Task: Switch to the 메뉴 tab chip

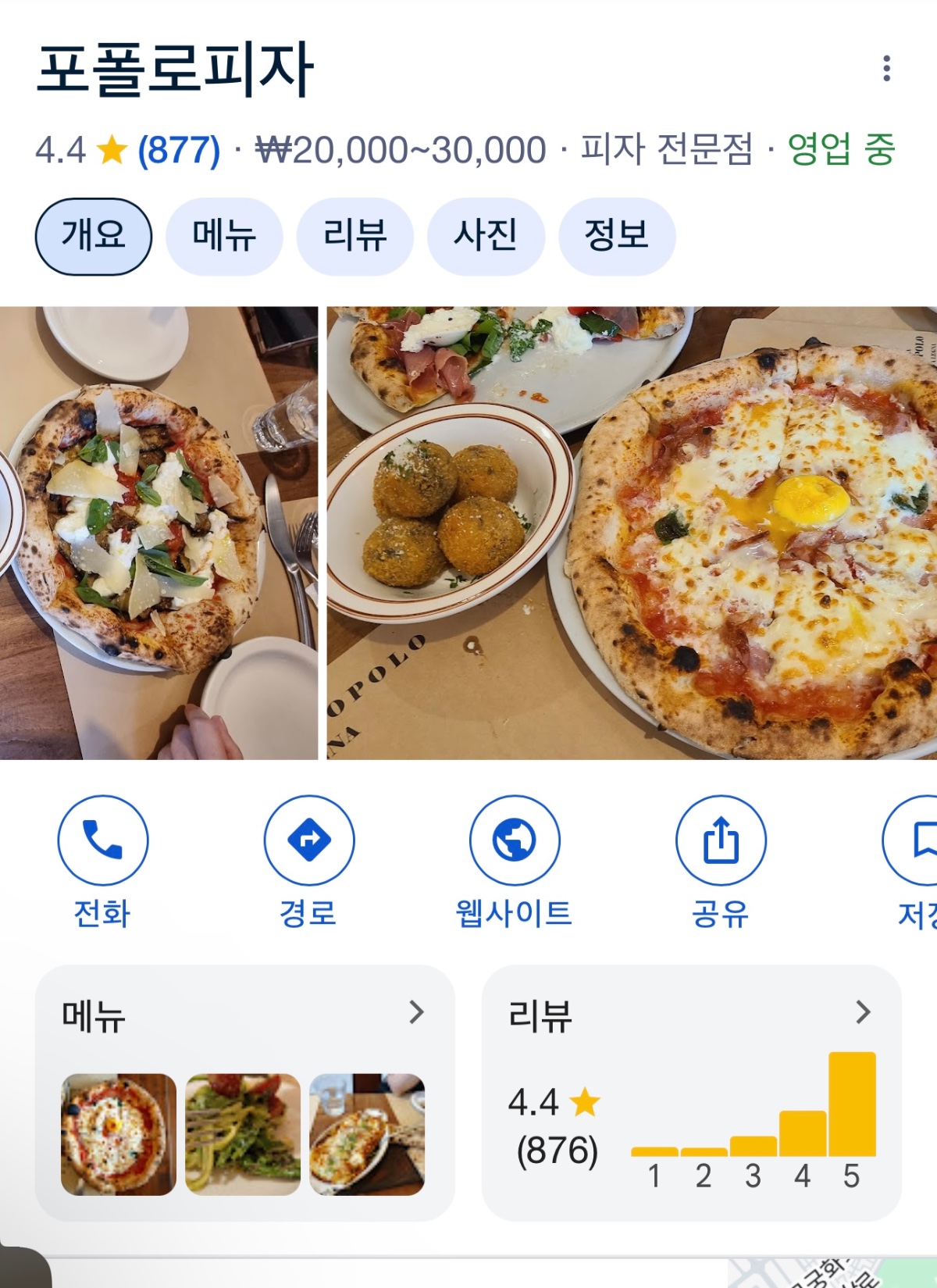Action: 224,236
